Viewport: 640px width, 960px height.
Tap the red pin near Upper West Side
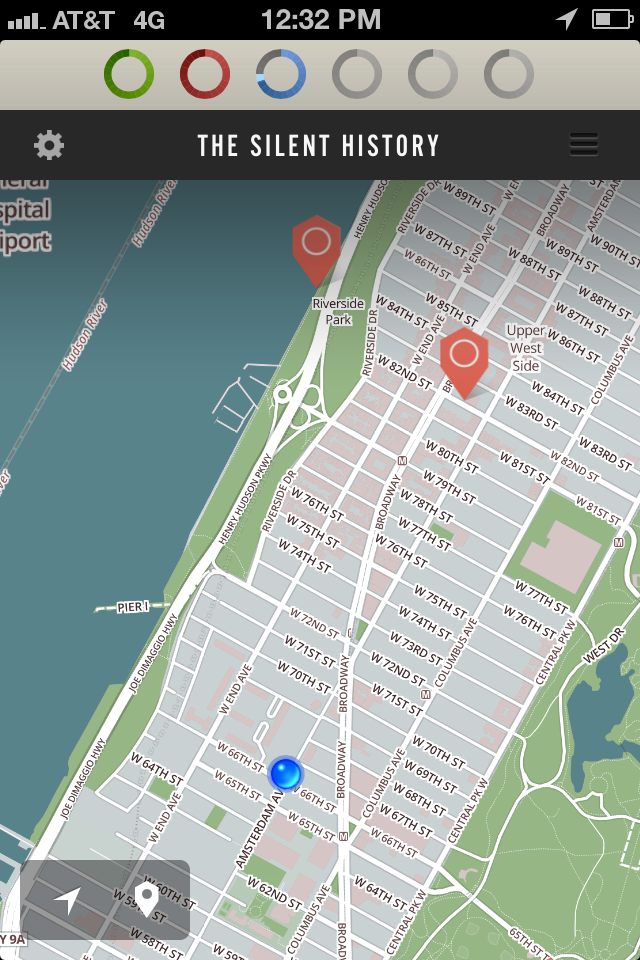(464, 357)
